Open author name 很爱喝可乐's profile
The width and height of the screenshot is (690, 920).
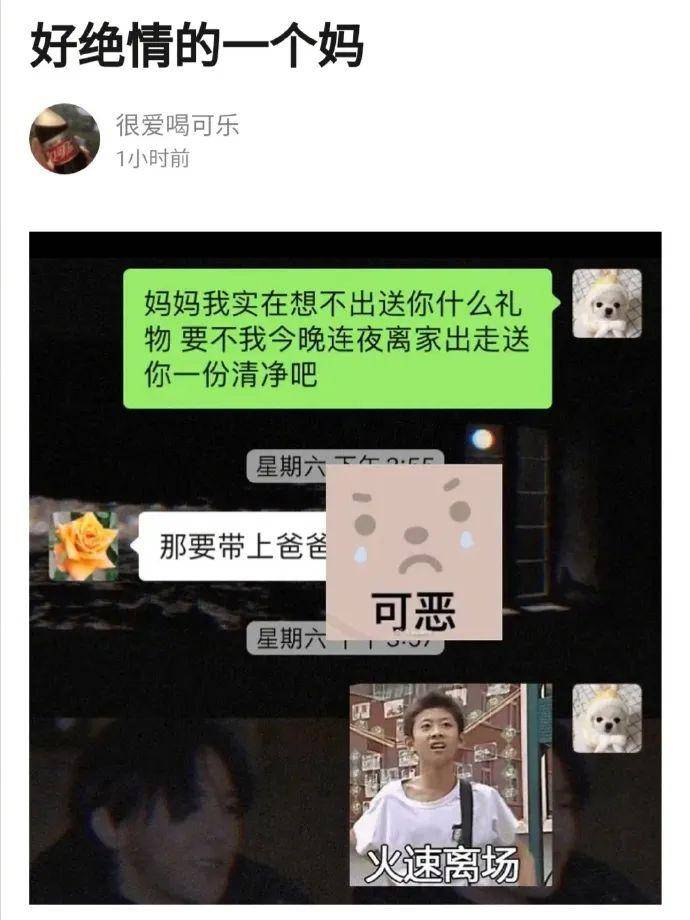click(x=177, y=126)
